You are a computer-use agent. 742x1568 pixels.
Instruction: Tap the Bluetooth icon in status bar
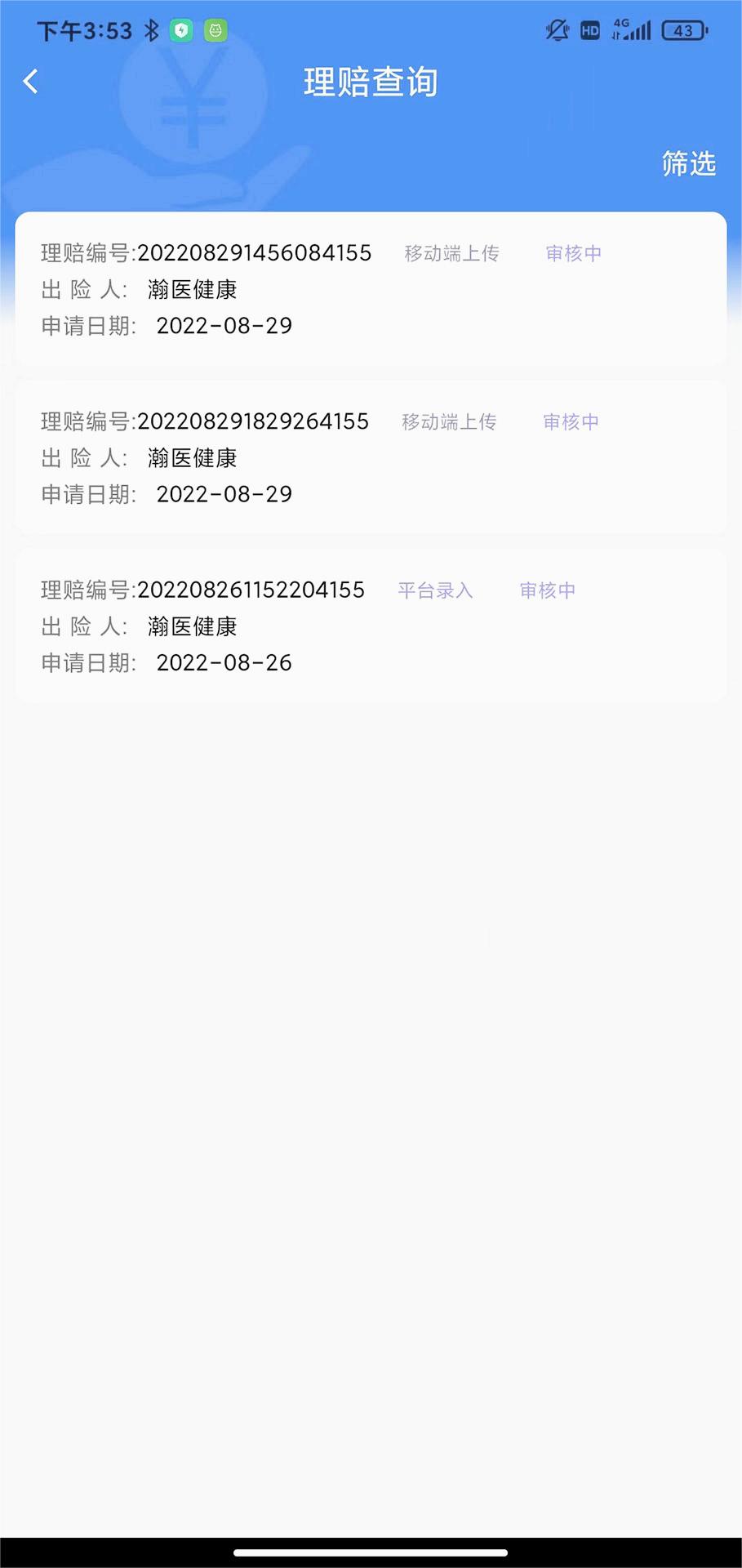(150, 30)
